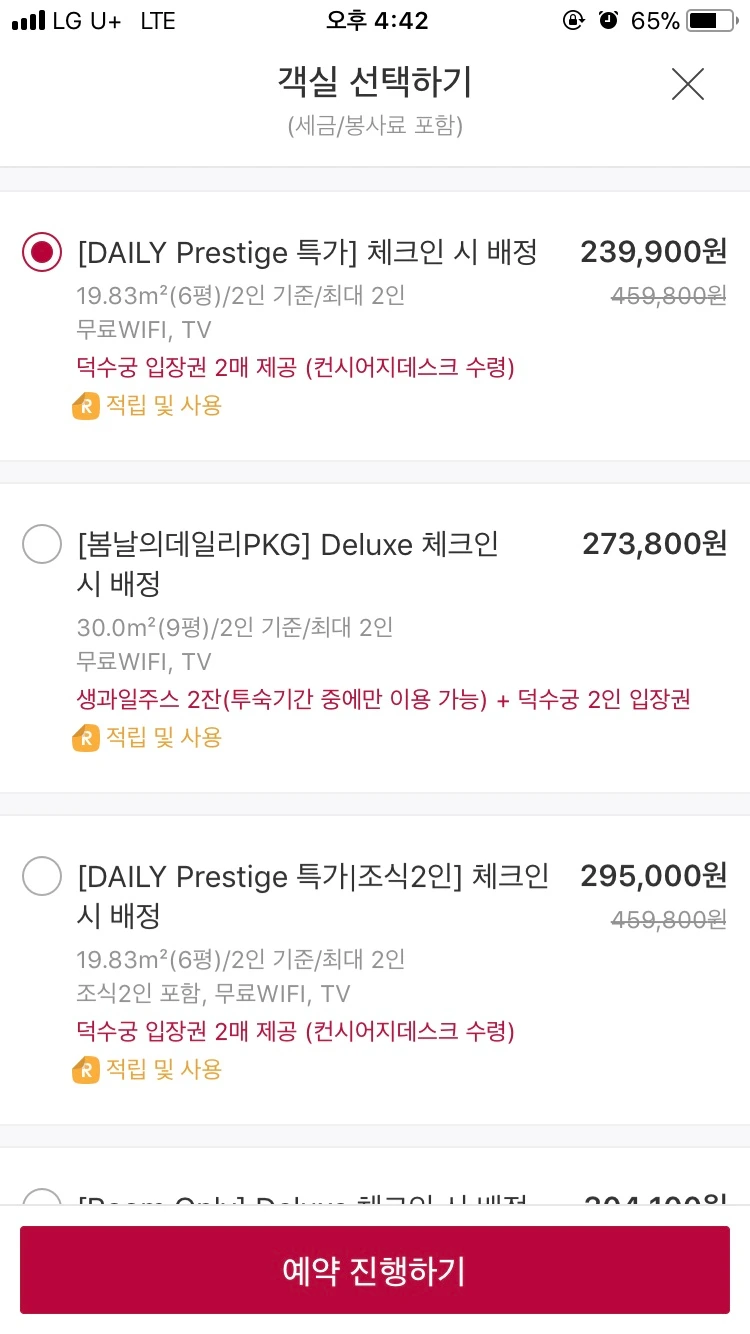Select the [DAILY Prestige 특가|조식2인] room option
This screenshot has width=750, height=1334.
click(x=41, y=876)
